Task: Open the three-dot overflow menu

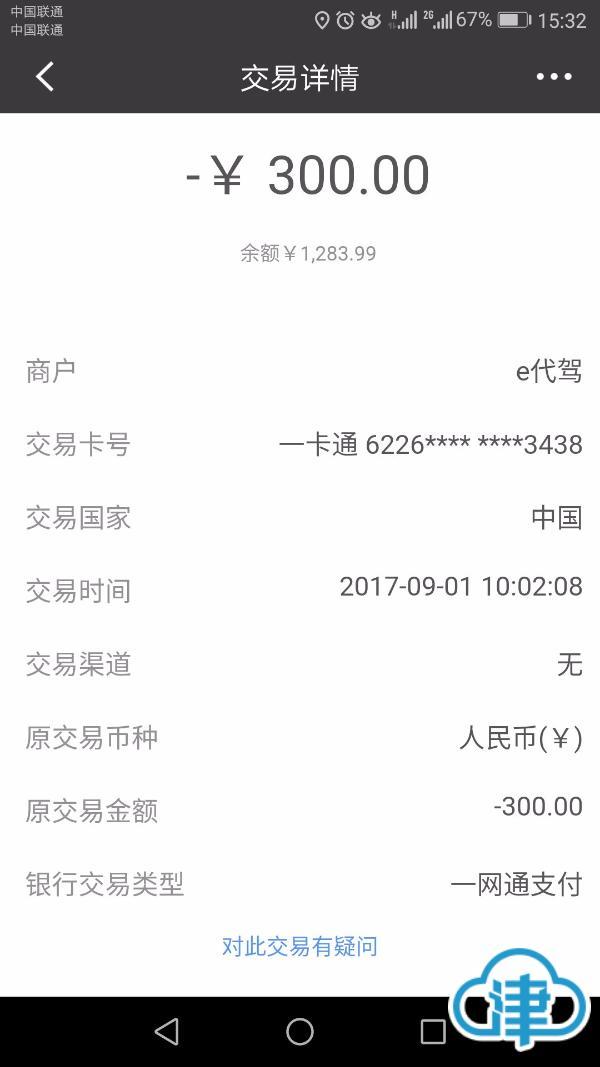Action: 554,77
